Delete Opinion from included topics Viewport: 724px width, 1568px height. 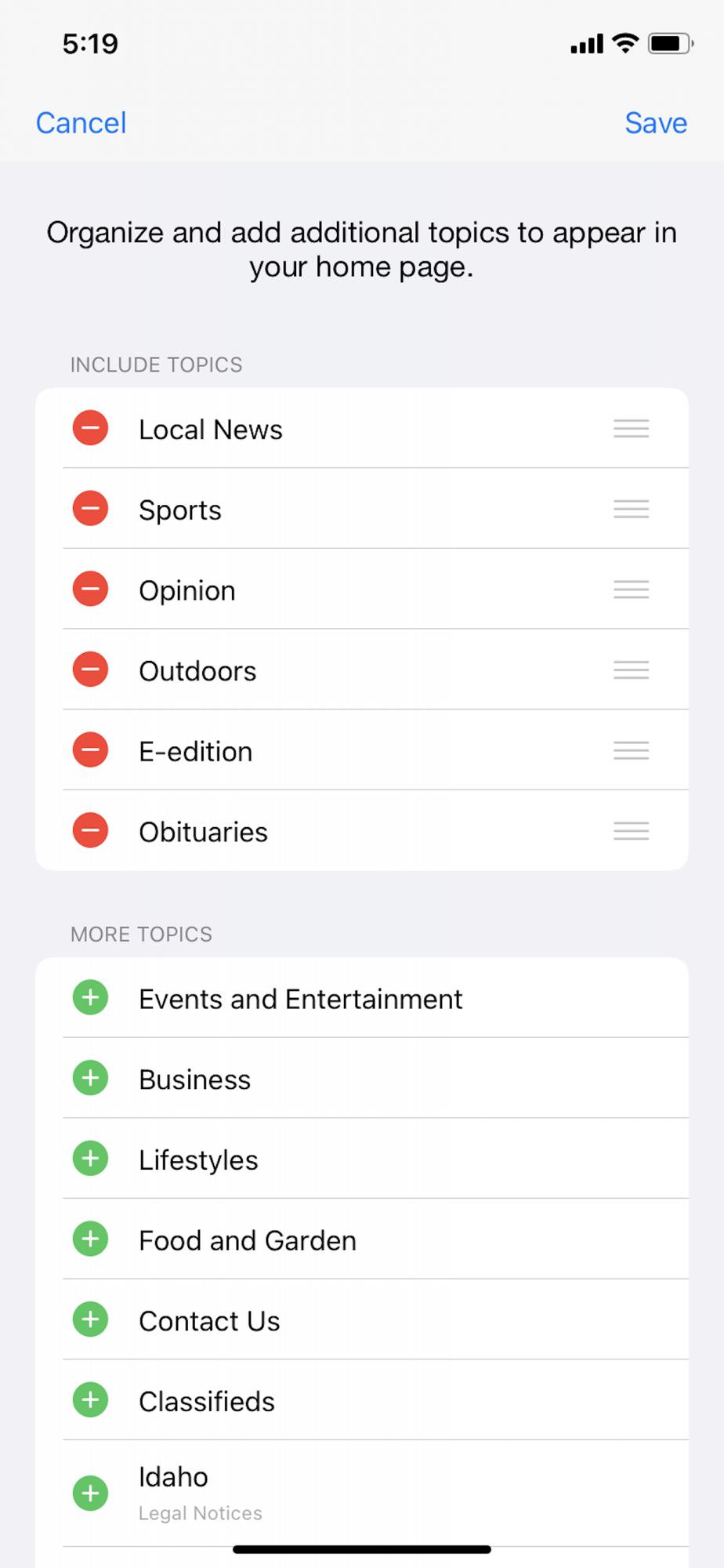(91, 589)
